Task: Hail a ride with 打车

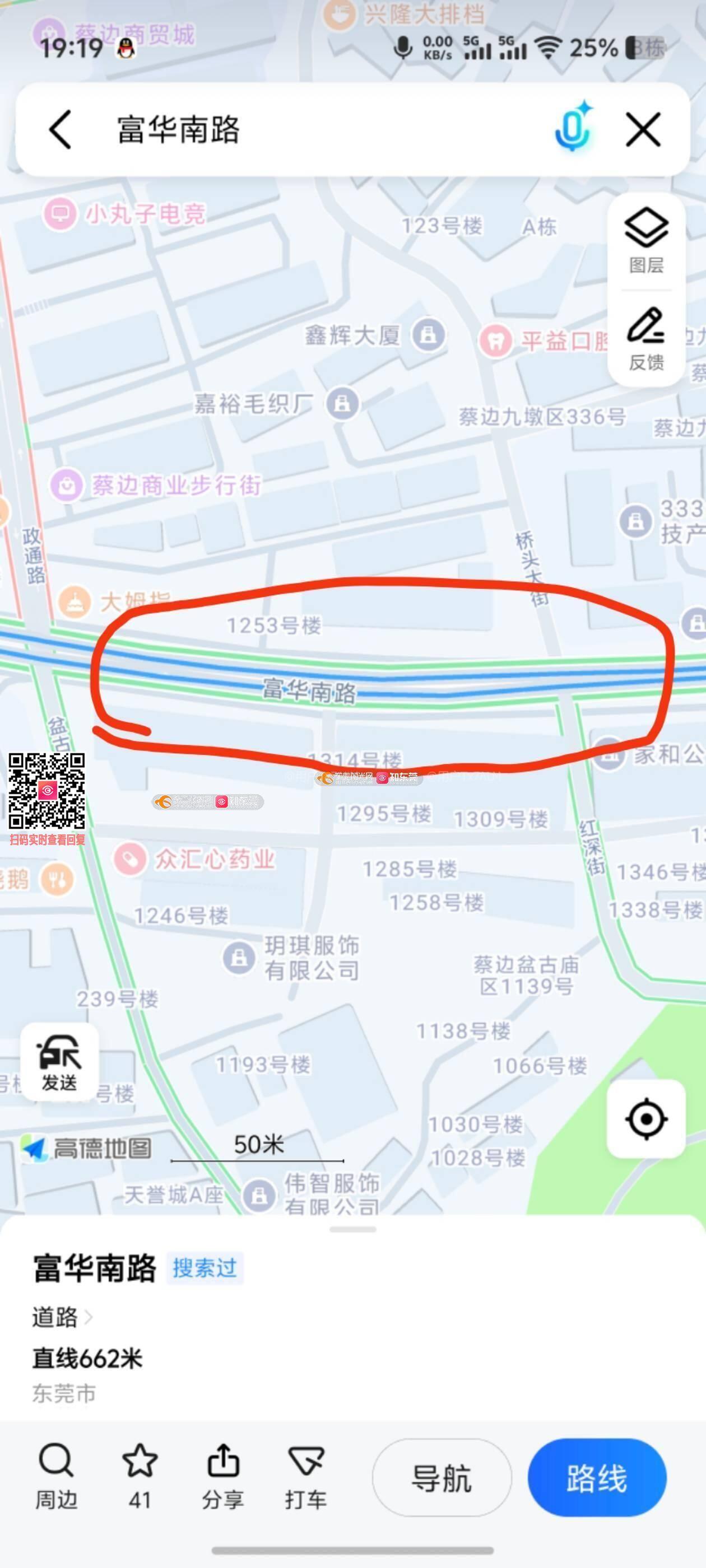Action: [x=306, y=1476]
